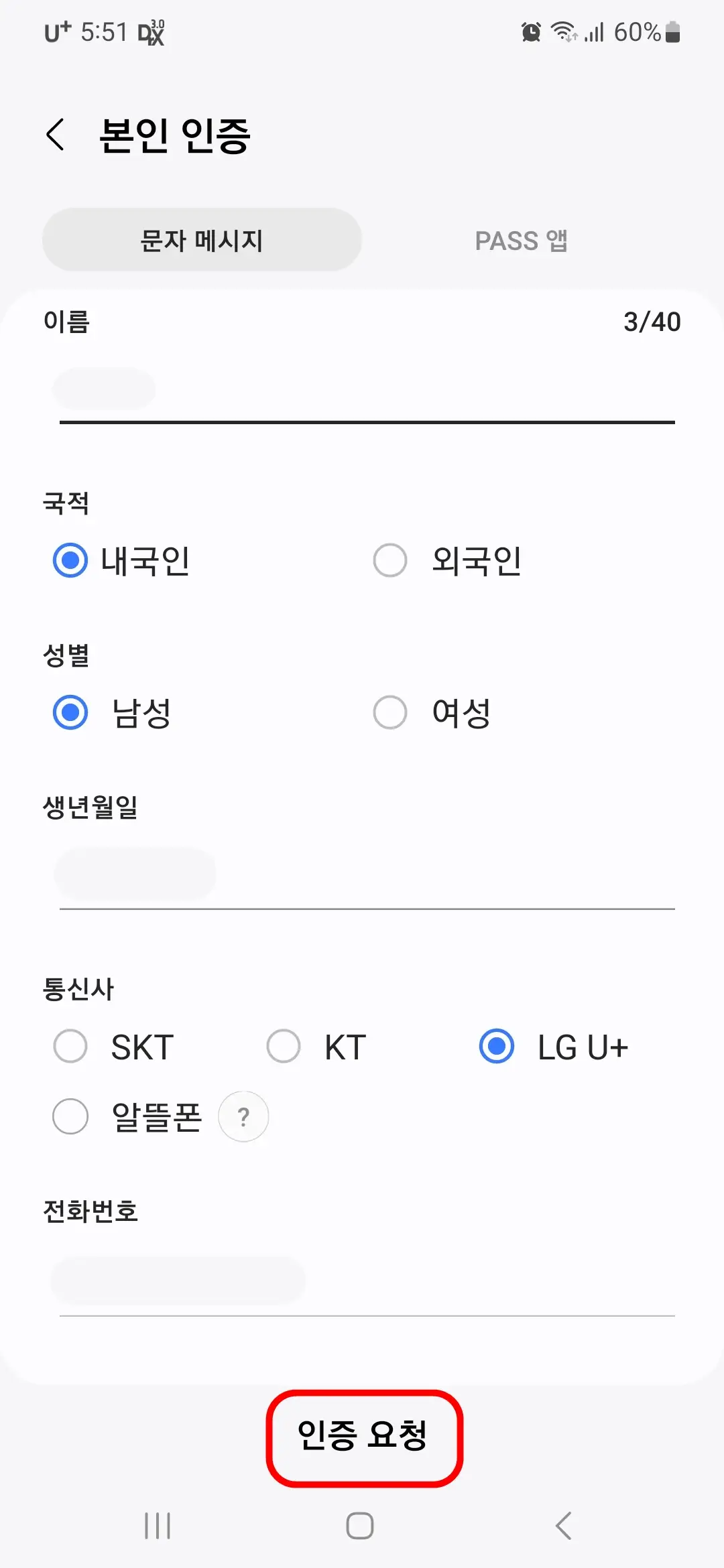Image resolution: width=724 pixels, height=1568 pixels.
Task: Tap the Wi-Fi status icon
Action: pyautogui.click(x=560, y=32)
